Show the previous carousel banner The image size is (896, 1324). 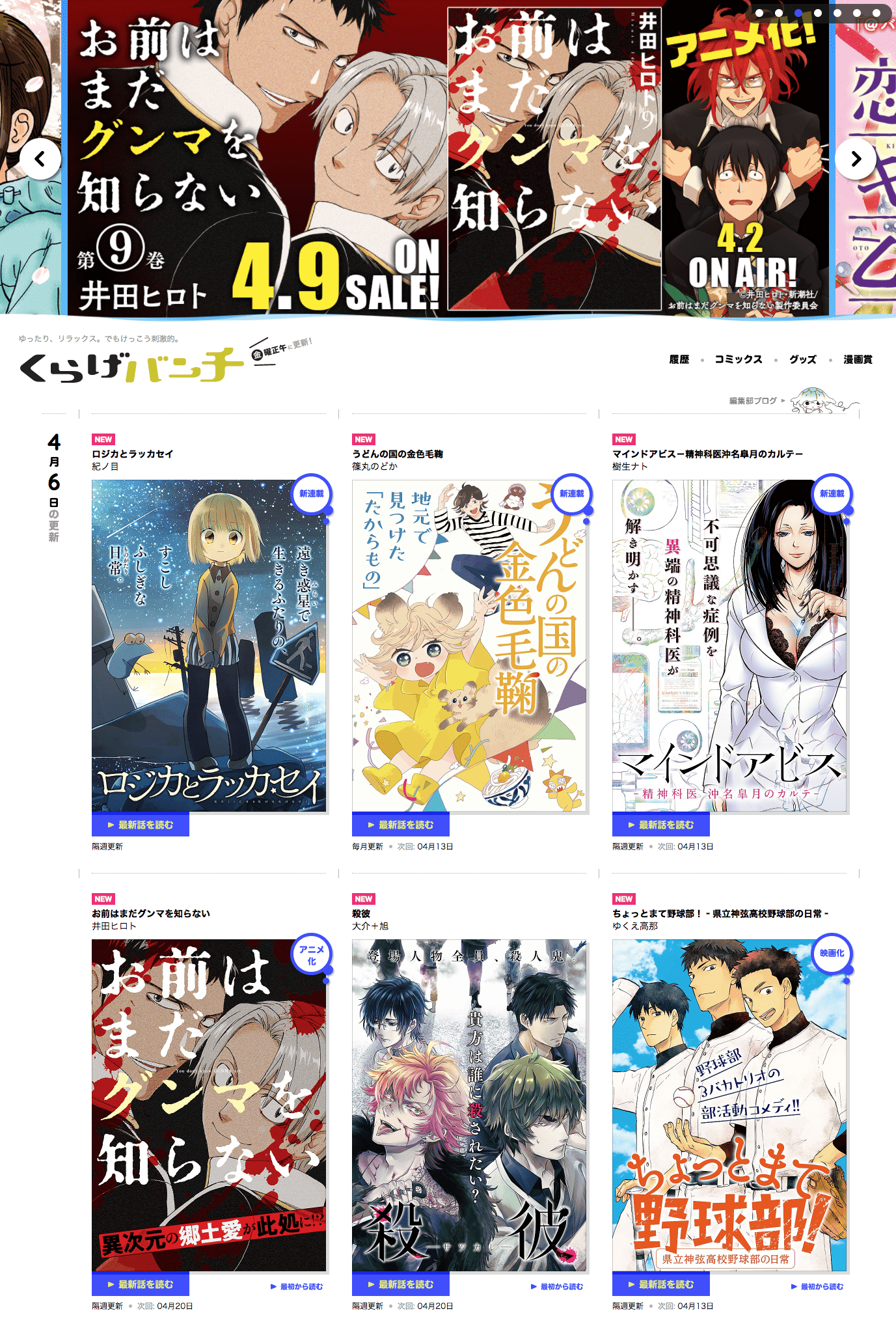40,158
